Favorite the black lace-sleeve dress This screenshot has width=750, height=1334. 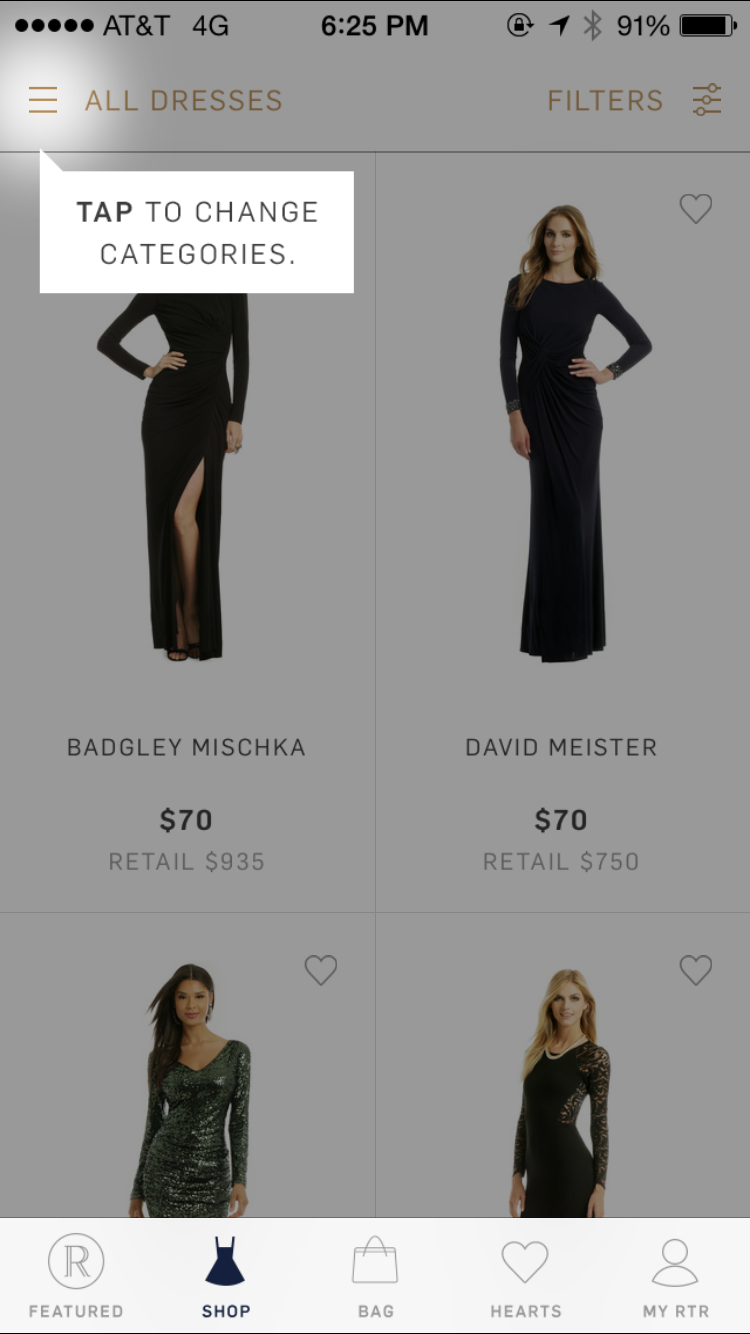695,970
